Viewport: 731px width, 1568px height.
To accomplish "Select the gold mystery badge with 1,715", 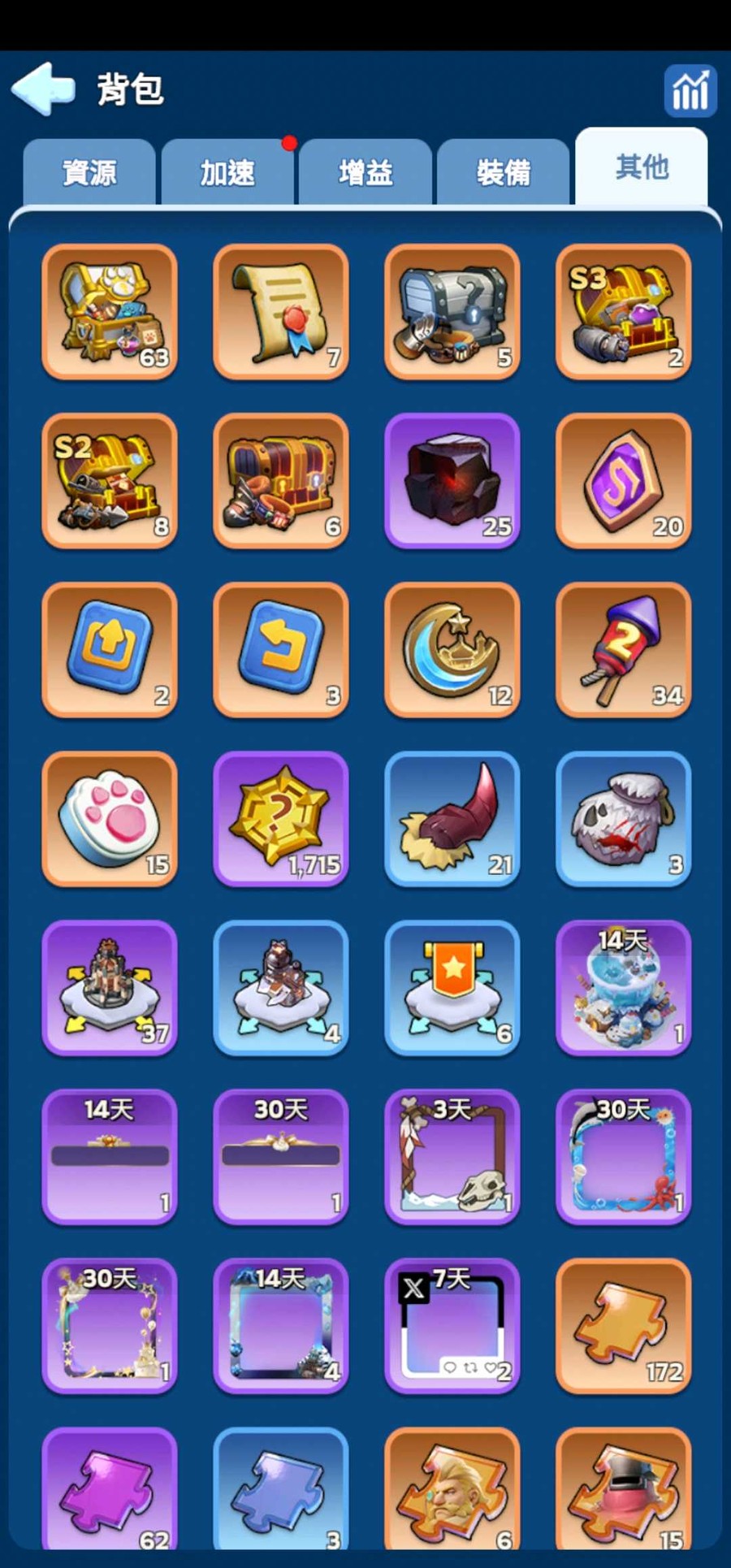I will pyautogui.click(x=281, y=819).
